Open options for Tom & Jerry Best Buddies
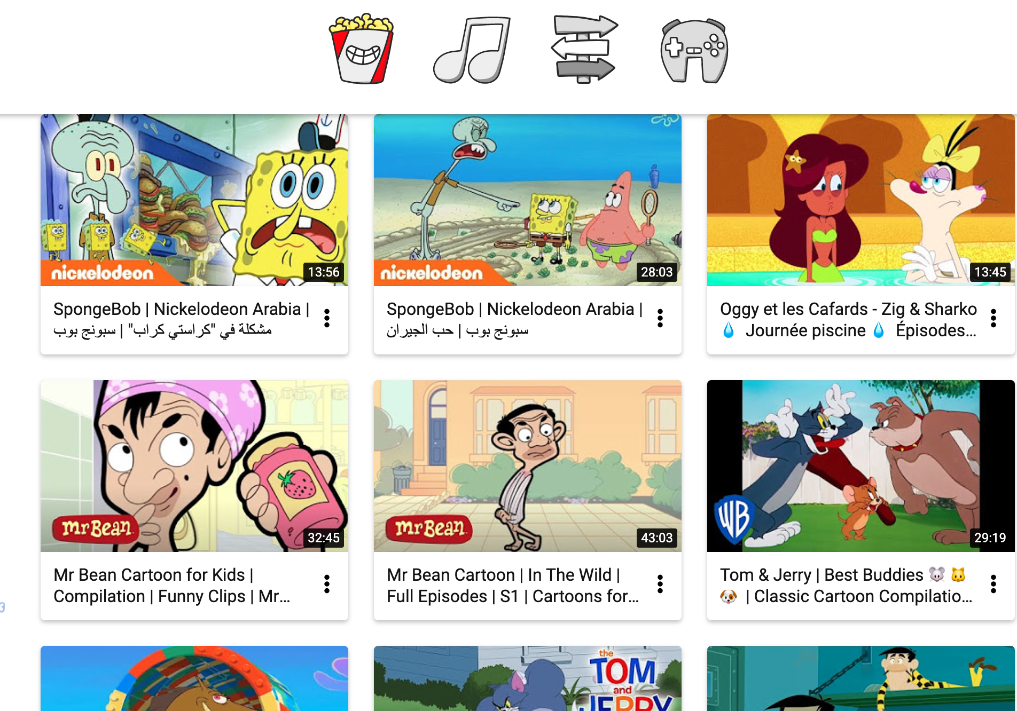The height and width of the screenshot is (711, 1017). (x=993, y=585)
